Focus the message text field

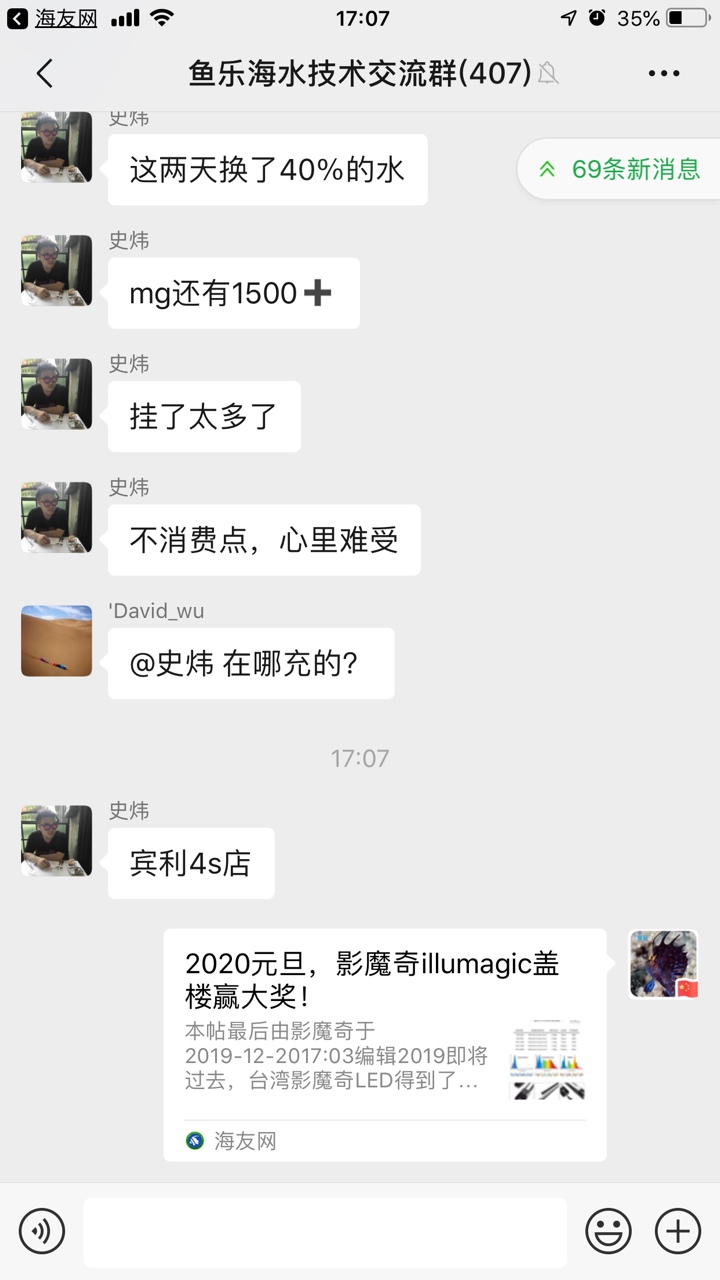[x=325, y=1232]
